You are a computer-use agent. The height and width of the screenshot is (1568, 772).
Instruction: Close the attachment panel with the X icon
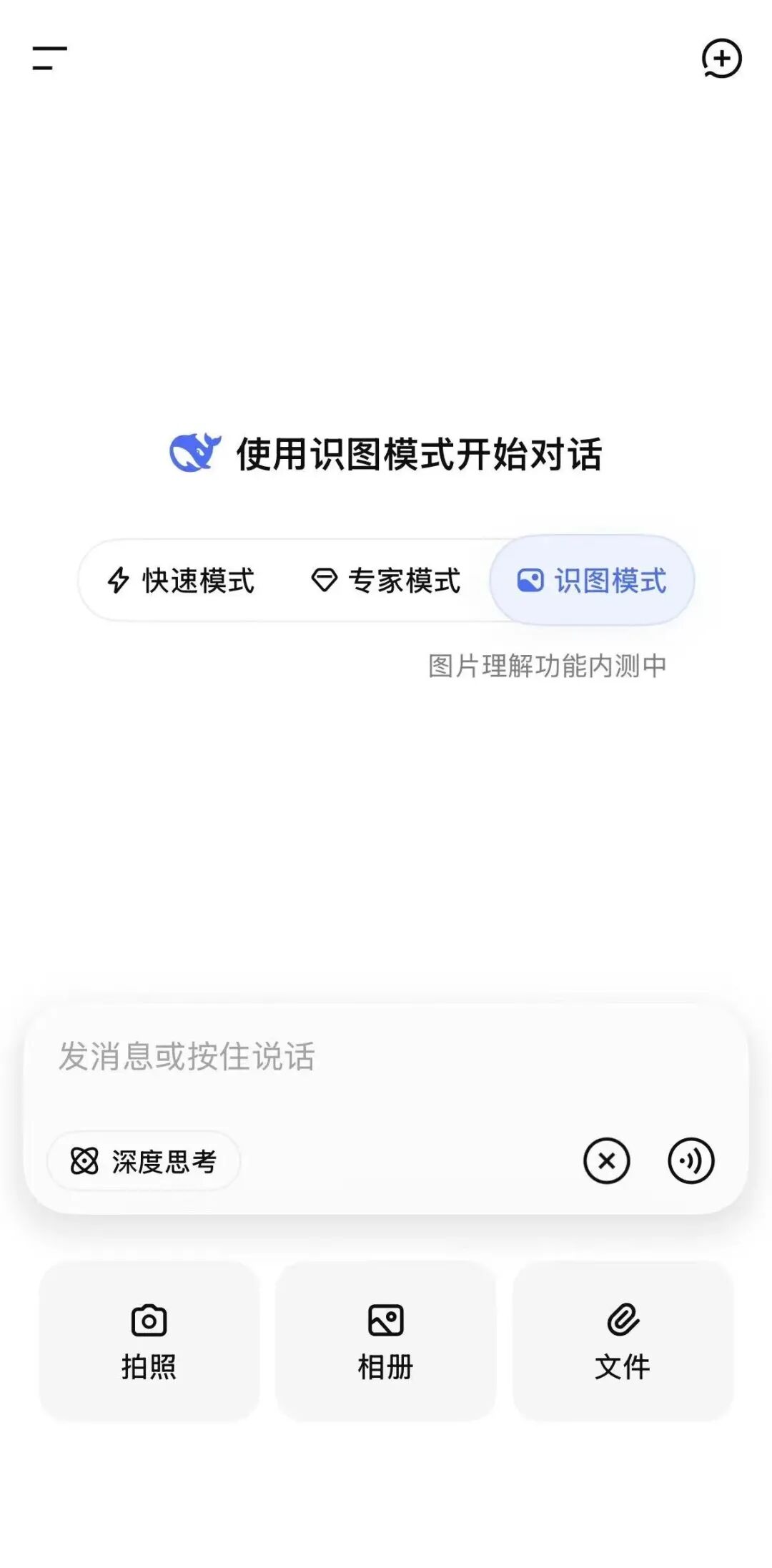[606, 1160]
